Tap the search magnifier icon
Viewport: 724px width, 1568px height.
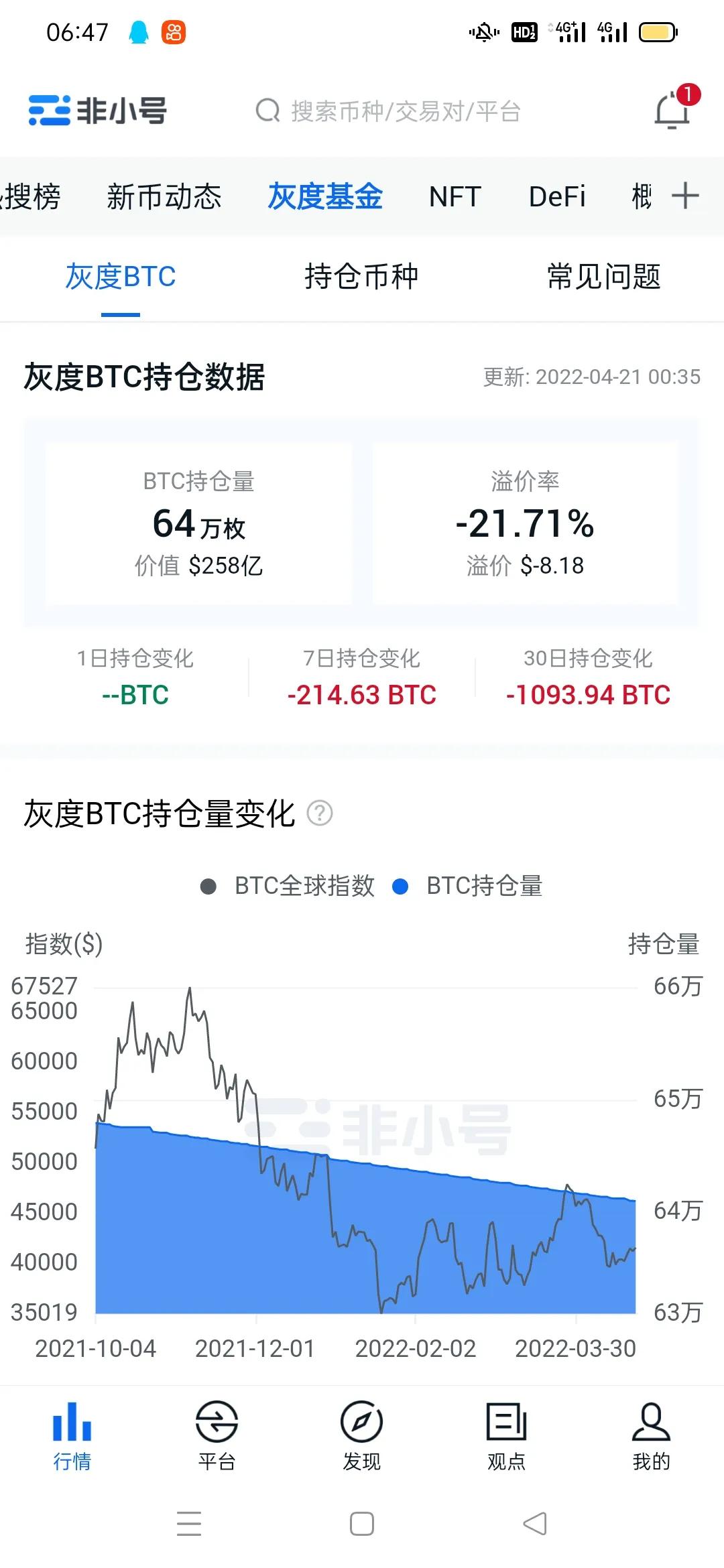(x=268, y=111)
